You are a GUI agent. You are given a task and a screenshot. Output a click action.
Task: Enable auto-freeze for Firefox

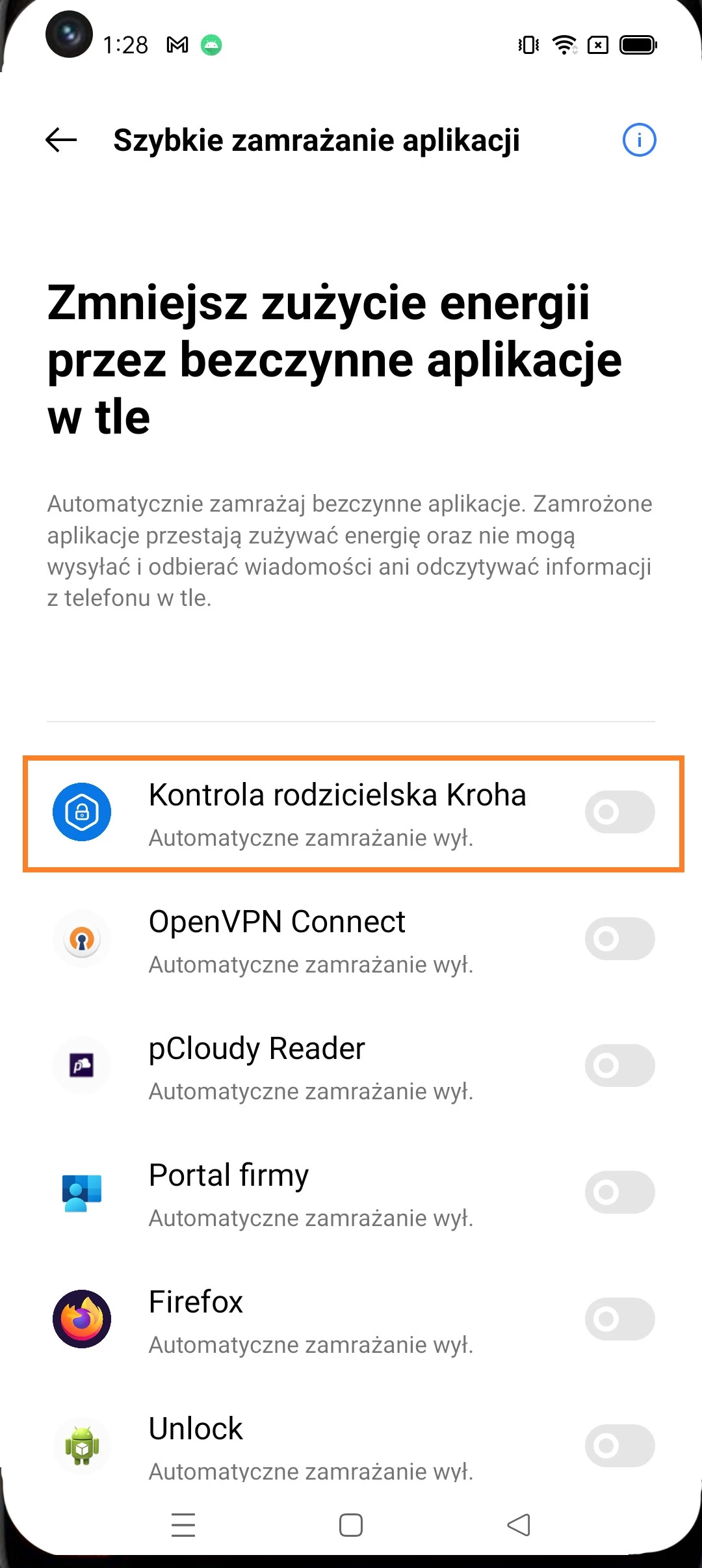pos(619,1319)
